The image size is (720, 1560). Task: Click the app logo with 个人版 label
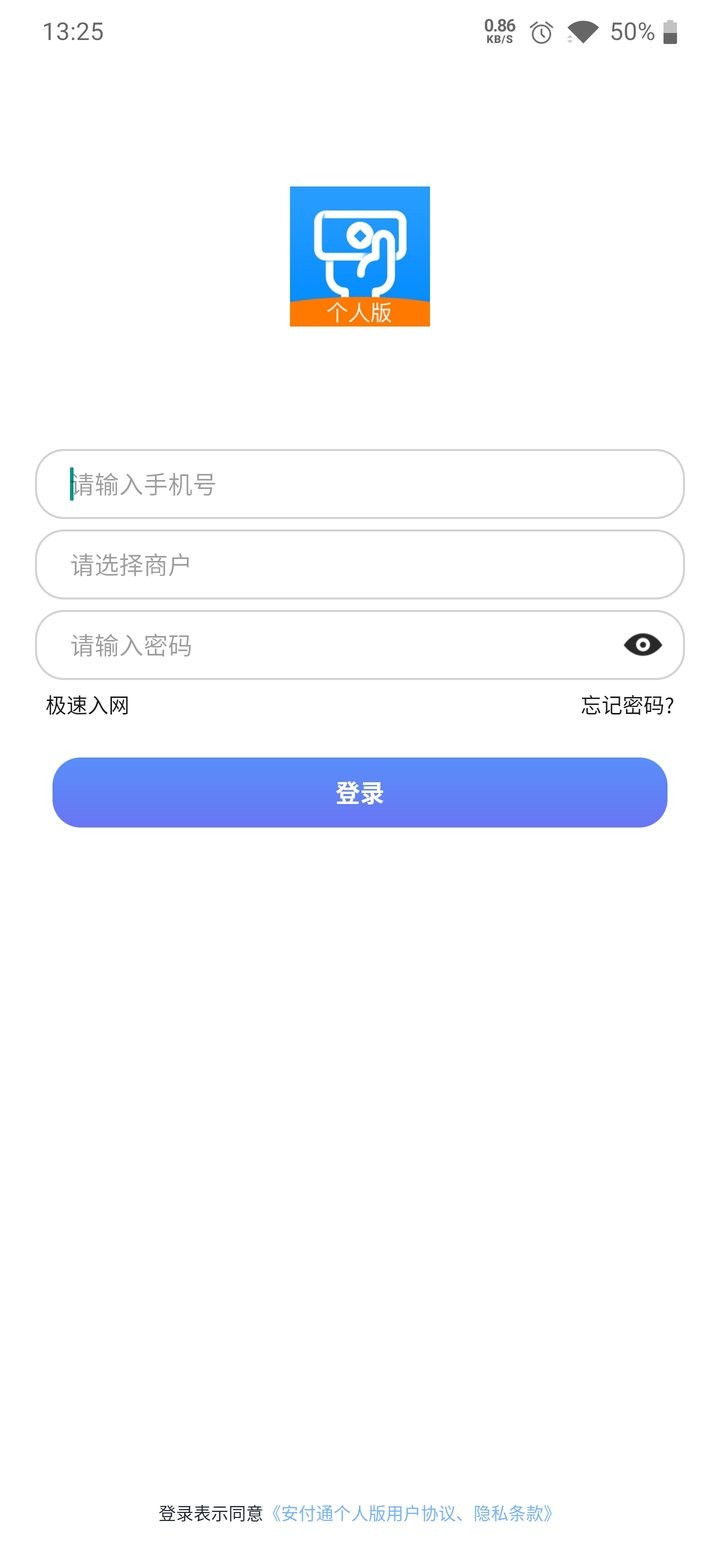pos(360,255)
